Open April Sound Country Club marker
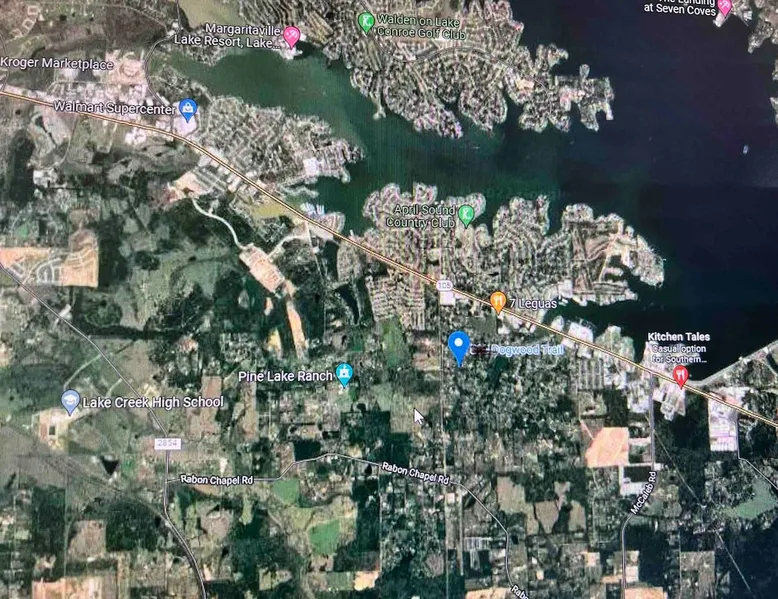Image resolution: width=778 pixels, height=599 pixels. point(466,212)
